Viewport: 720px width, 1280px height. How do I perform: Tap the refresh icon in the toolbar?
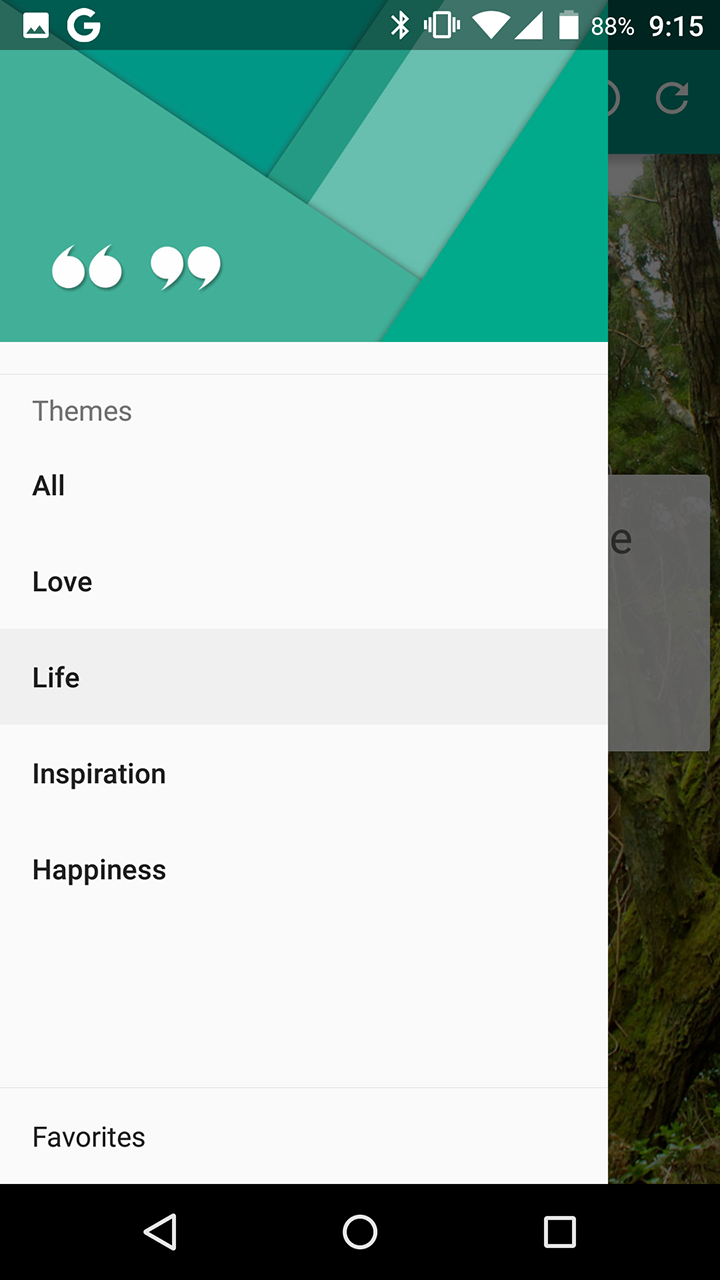672,98
